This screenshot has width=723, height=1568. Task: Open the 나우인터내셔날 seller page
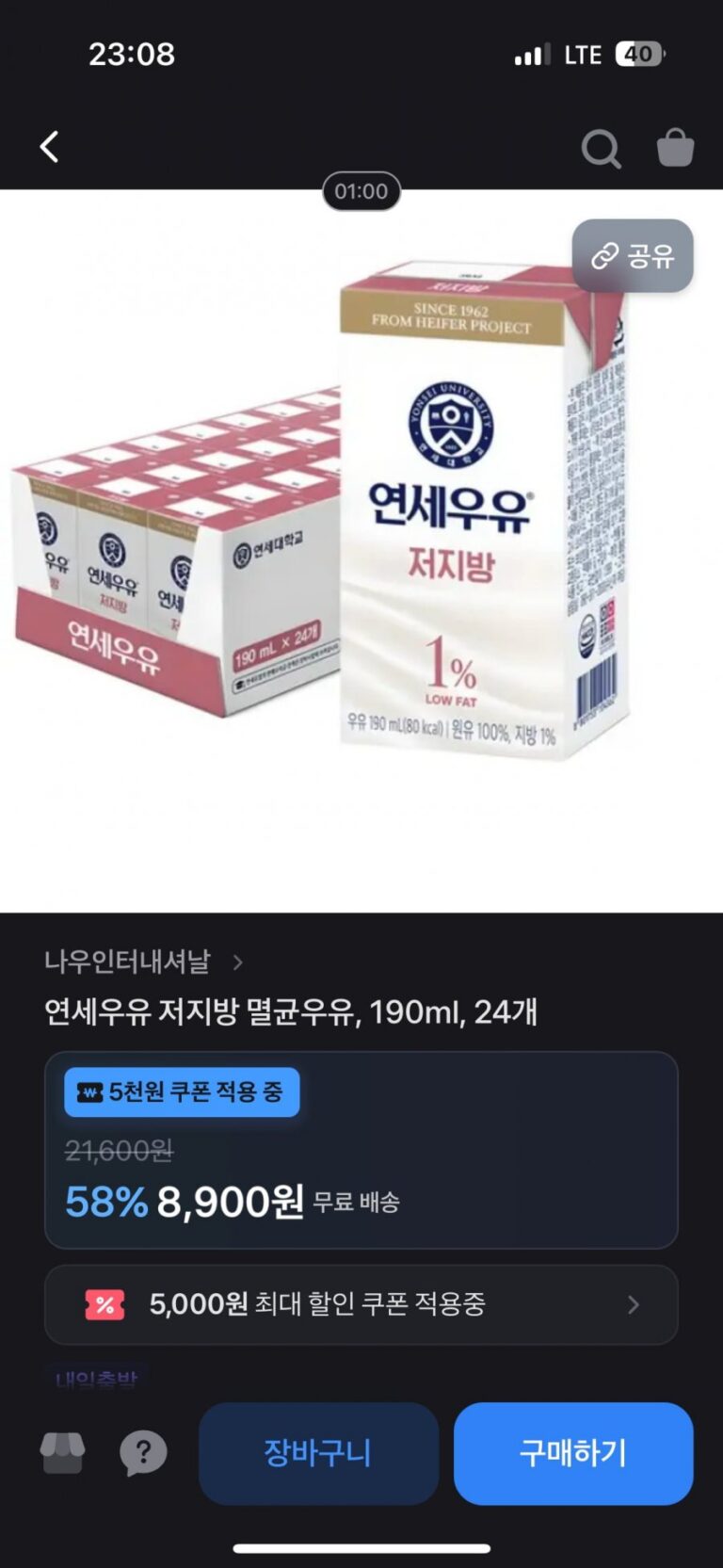[x=143, y=962]
